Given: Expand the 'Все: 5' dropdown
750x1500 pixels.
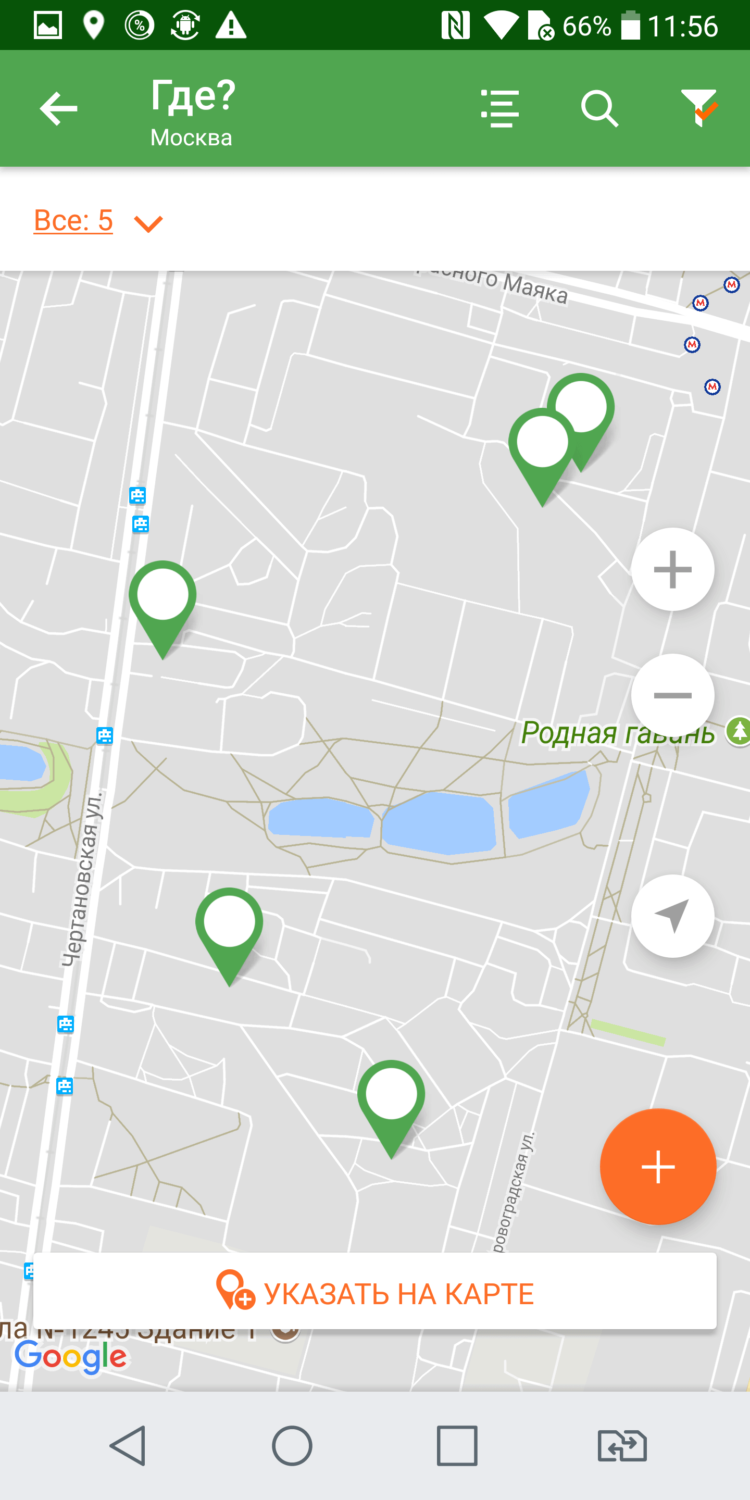Looking at the screenshot, I should 73,220.
